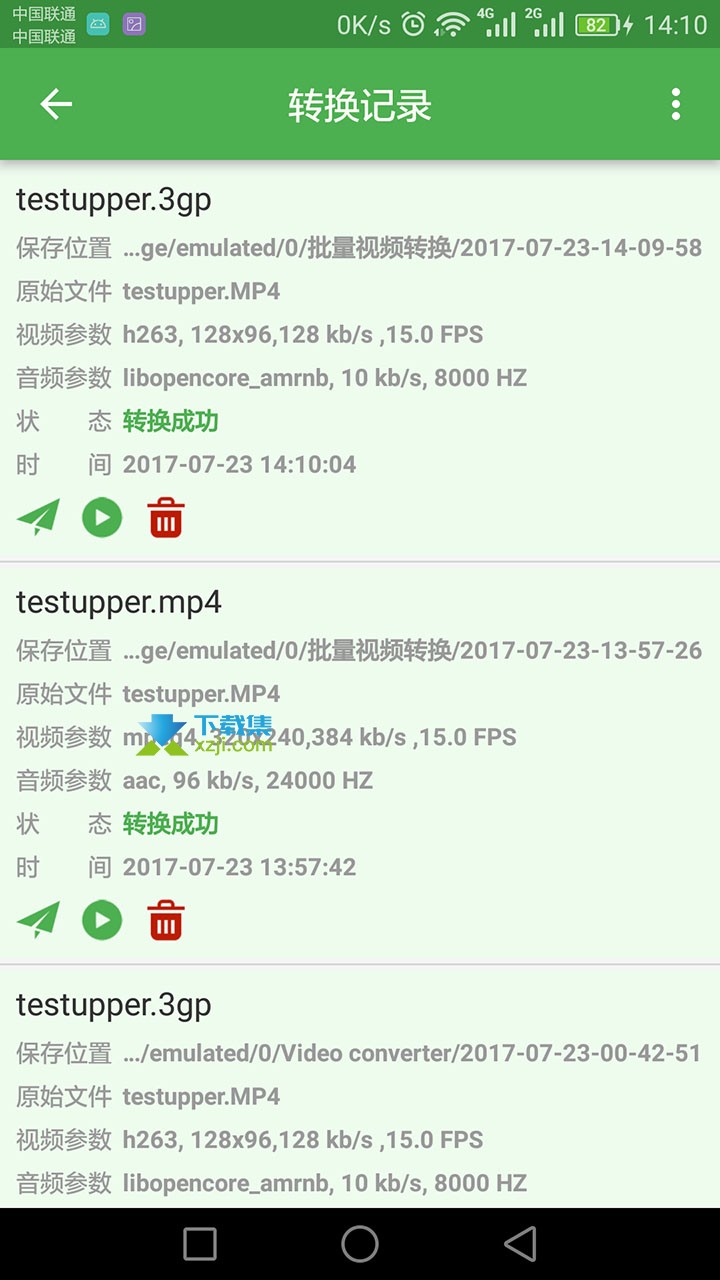The image size is (720, 1280).
Task: Play the 14:10:04 testupper.3gp video
Action: (x=102, y=518)
